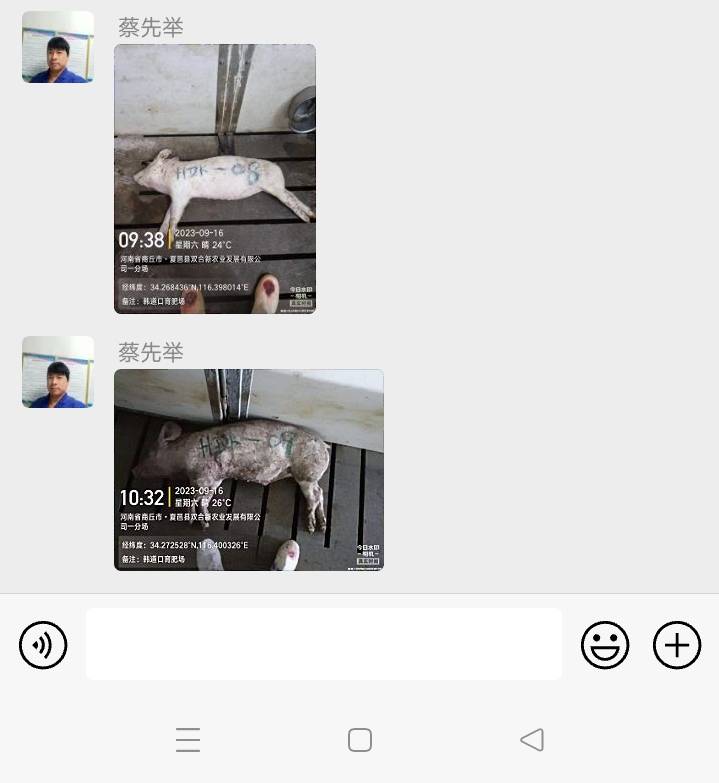Open 蔡先举's avatar beside the 09:38 photo
719x783 pixels.
[x=58, y=47]
